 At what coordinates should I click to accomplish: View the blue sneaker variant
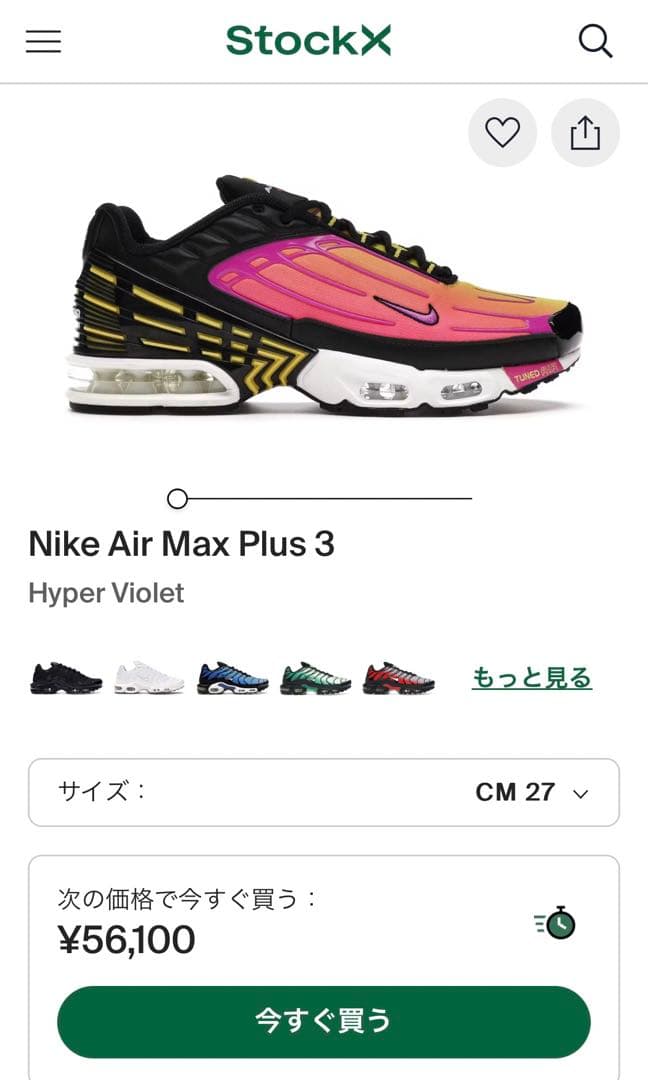(232, 678)
